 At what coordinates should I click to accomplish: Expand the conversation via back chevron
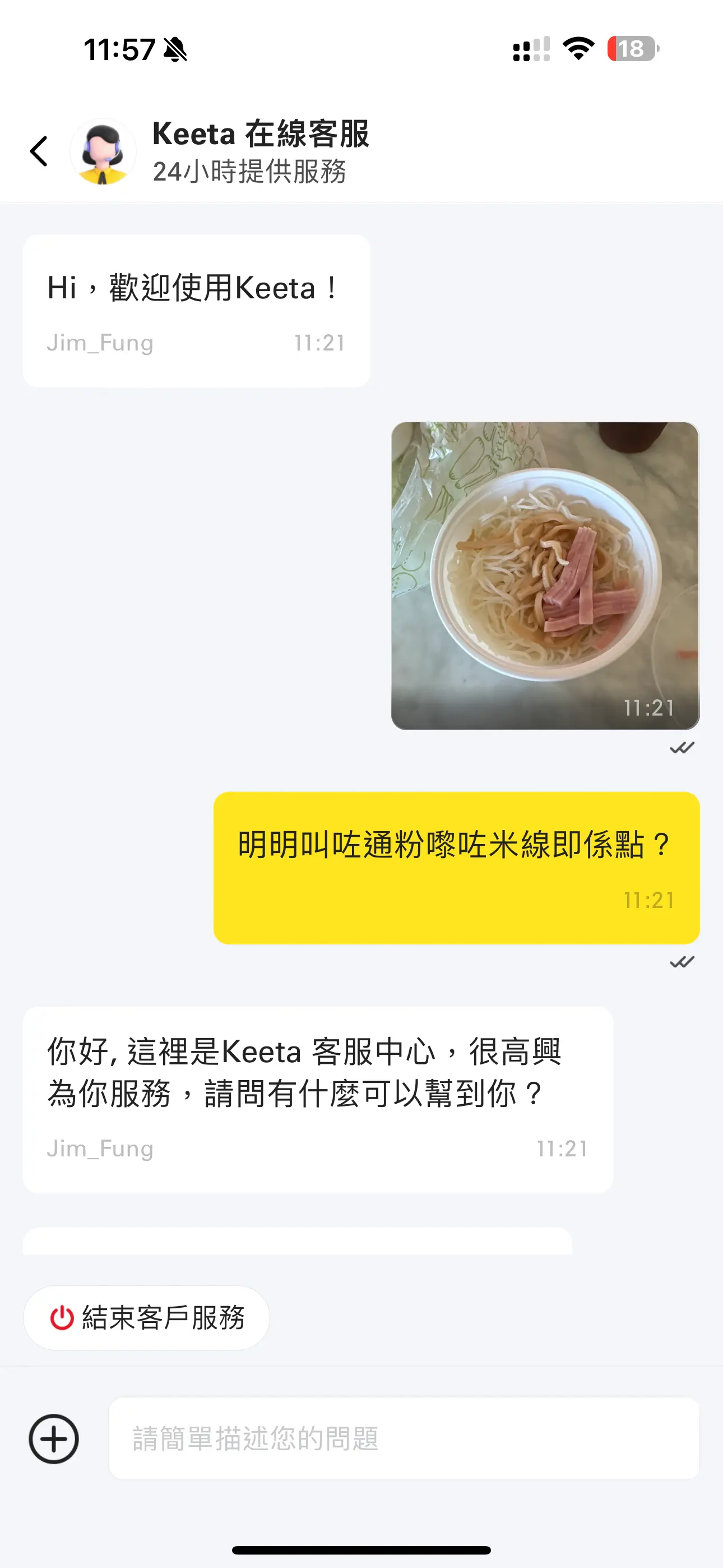tap(39, 151)
